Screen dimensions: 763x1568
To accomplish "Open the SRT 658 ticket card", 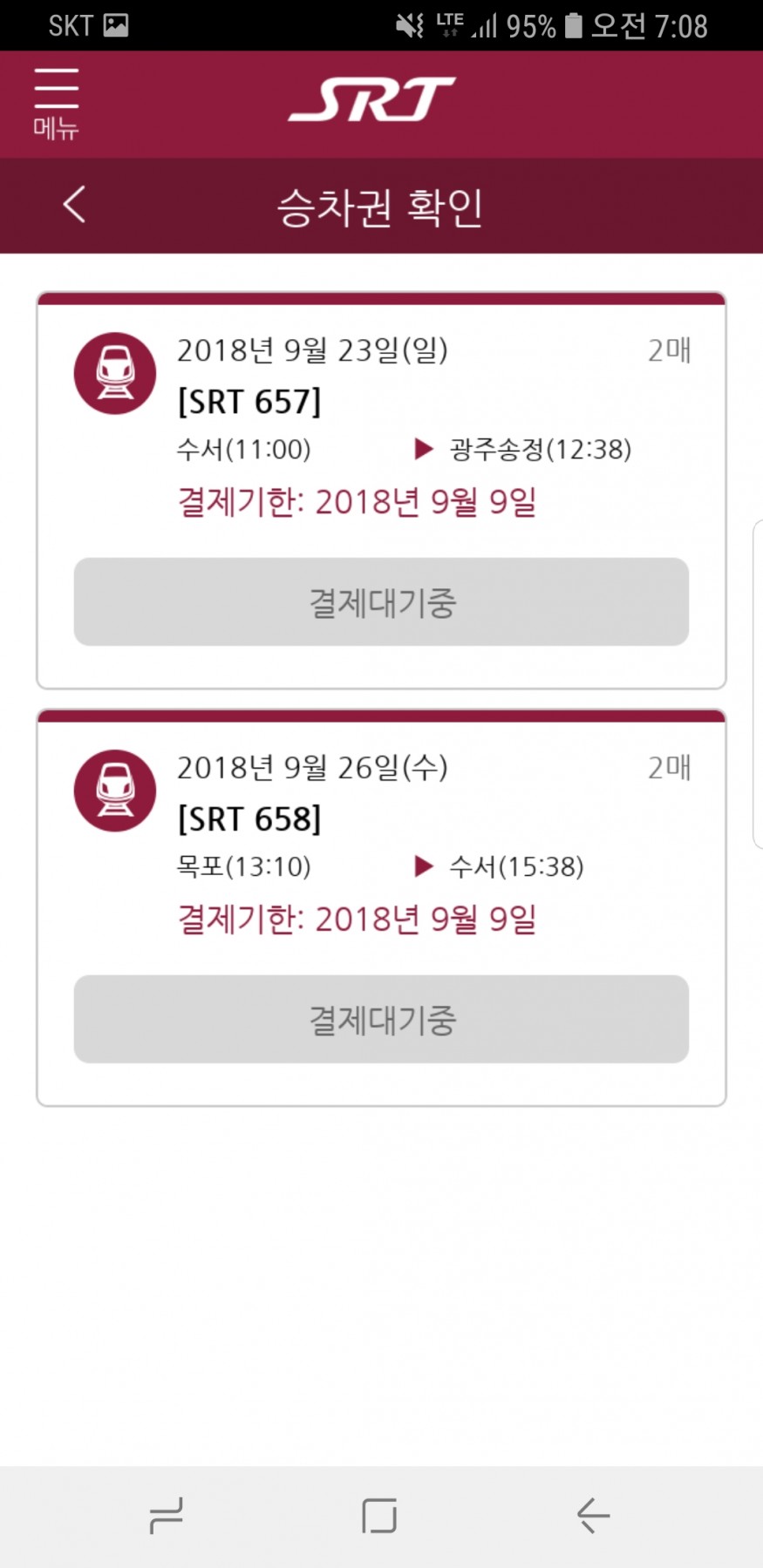I will [381, 907].
